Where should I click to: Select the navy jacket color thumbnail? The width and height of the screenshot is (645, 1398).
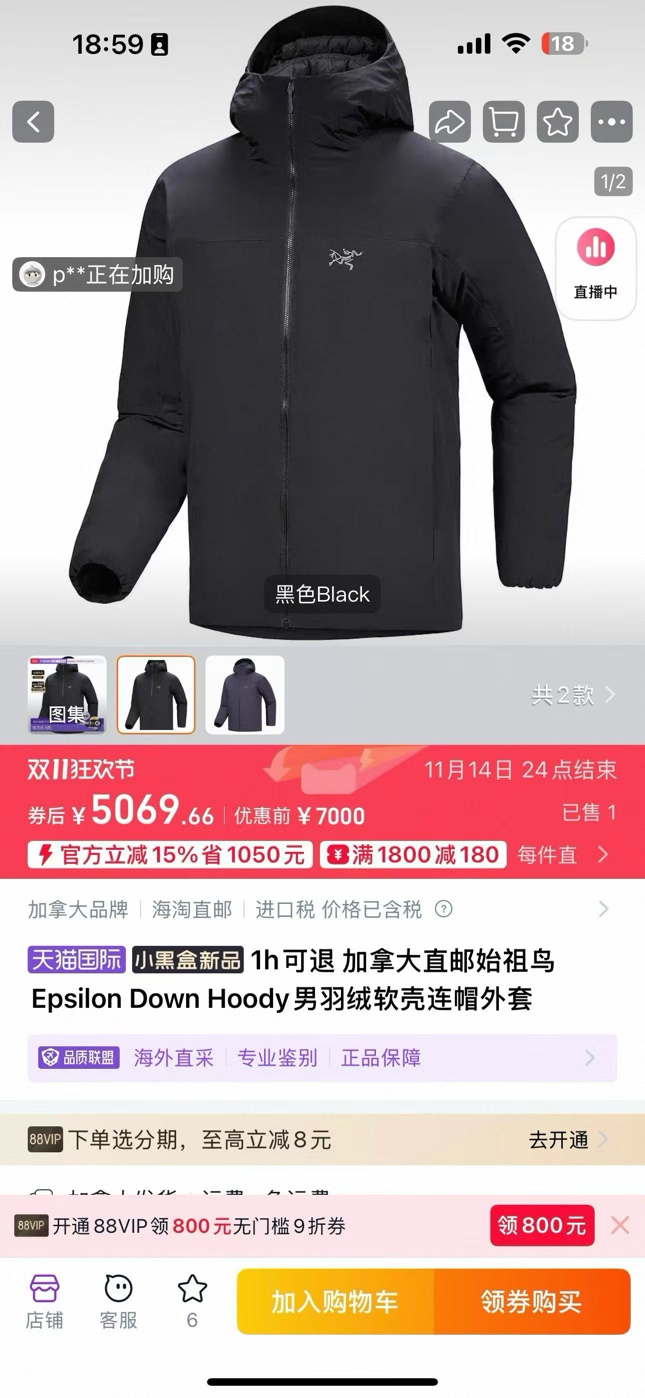pyautogui.click(x=245, y=695)
